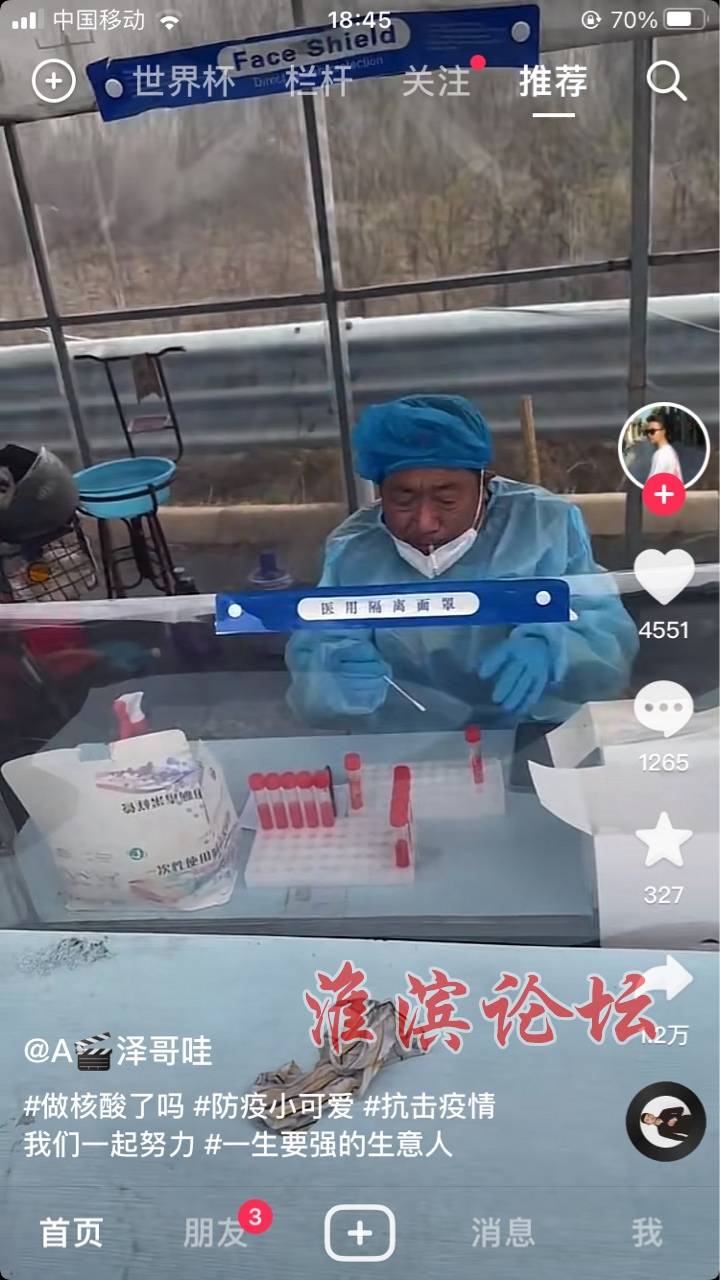Add this video to favorites
The image size is (720, 1280).
[664, 841]
